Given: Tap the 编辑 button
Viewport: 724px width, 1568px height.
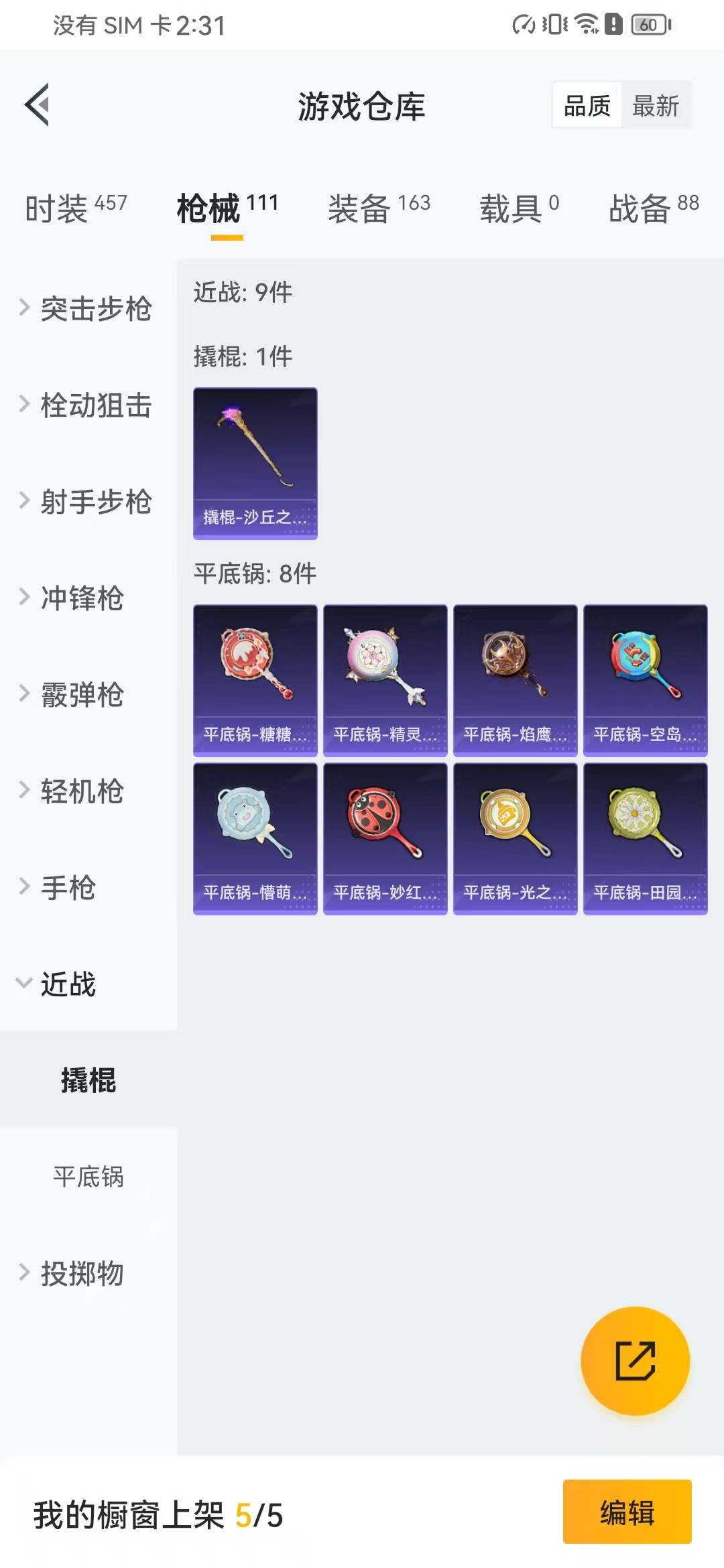Looking at the screenshot, I should [x=627, y=1513].
